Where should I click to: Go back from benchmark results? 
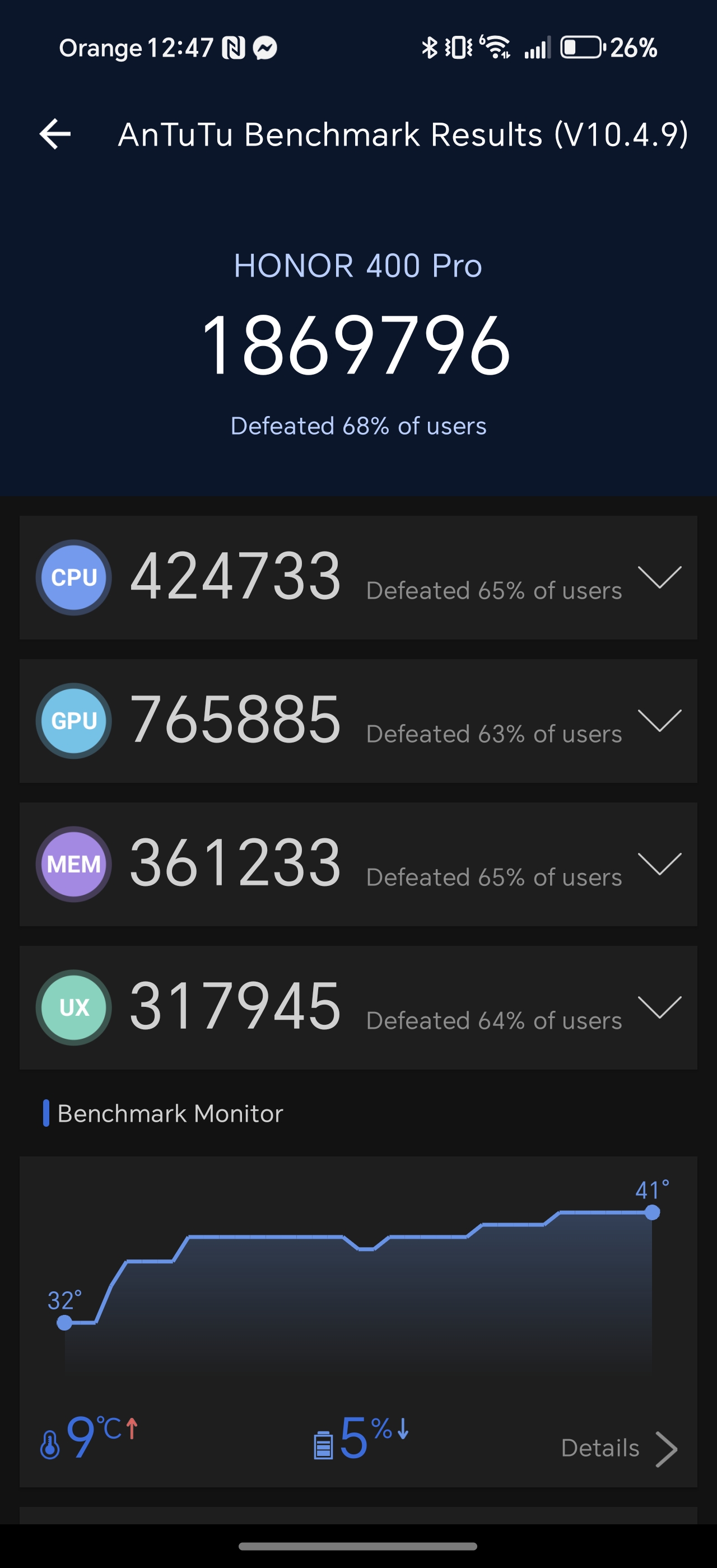point(55,134)
